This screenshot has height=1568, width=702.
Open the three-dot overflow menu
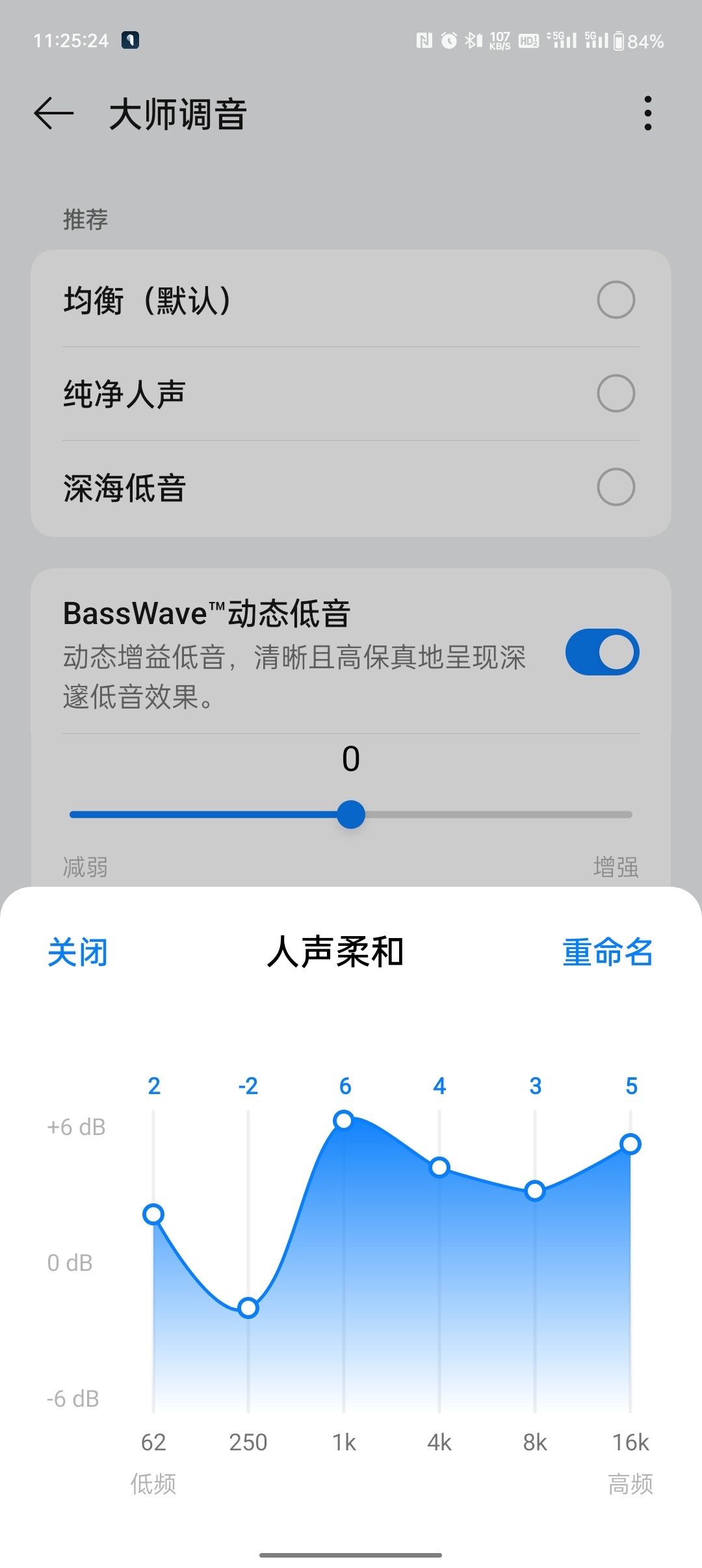pos(647,113)
